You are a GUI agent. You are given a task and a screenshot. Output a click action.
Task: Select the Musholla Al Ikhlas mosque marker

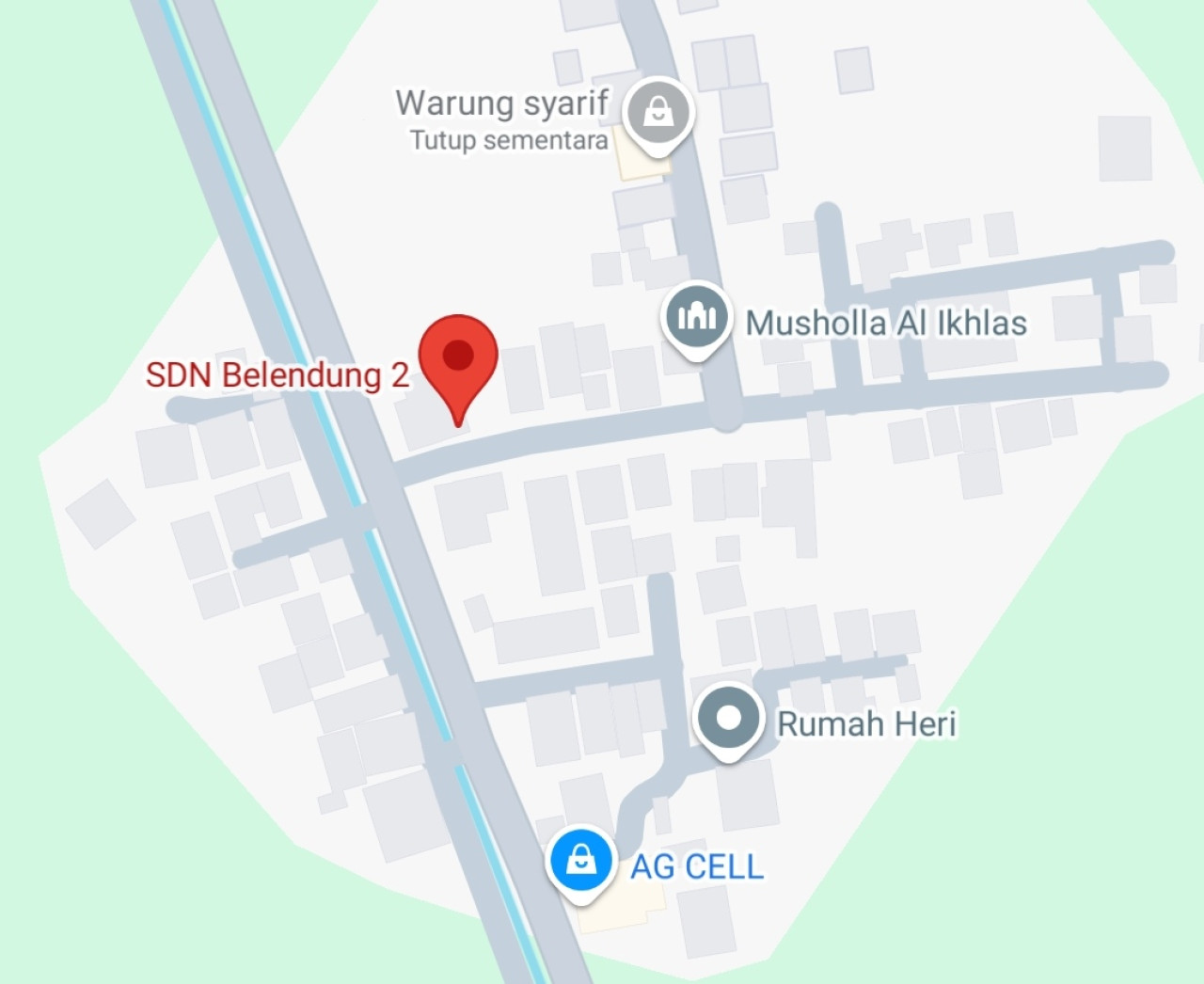click(696, 317)
